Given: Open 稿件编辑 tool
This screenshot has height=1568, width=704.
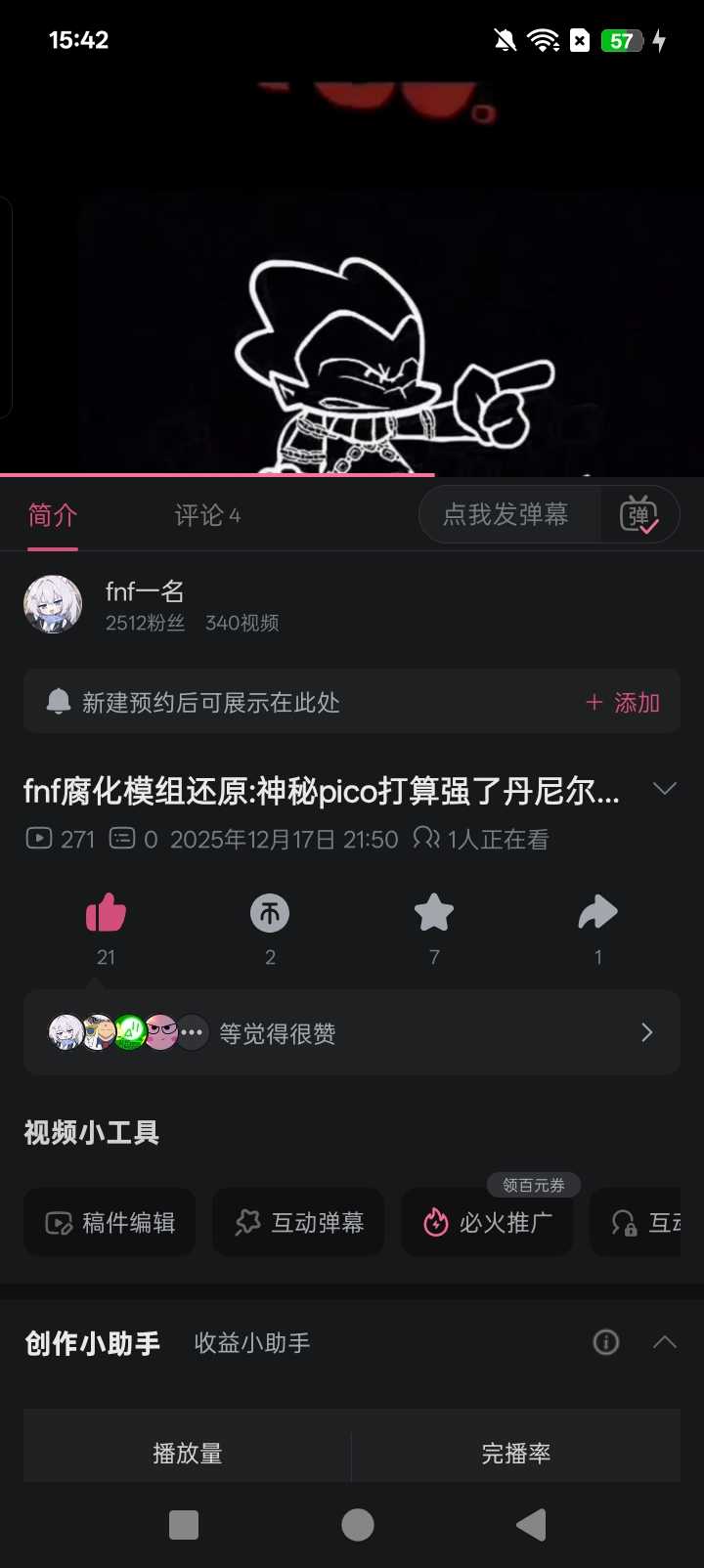Looking at the screenshot, I should pyautogui.click(x=110, y=1223).
